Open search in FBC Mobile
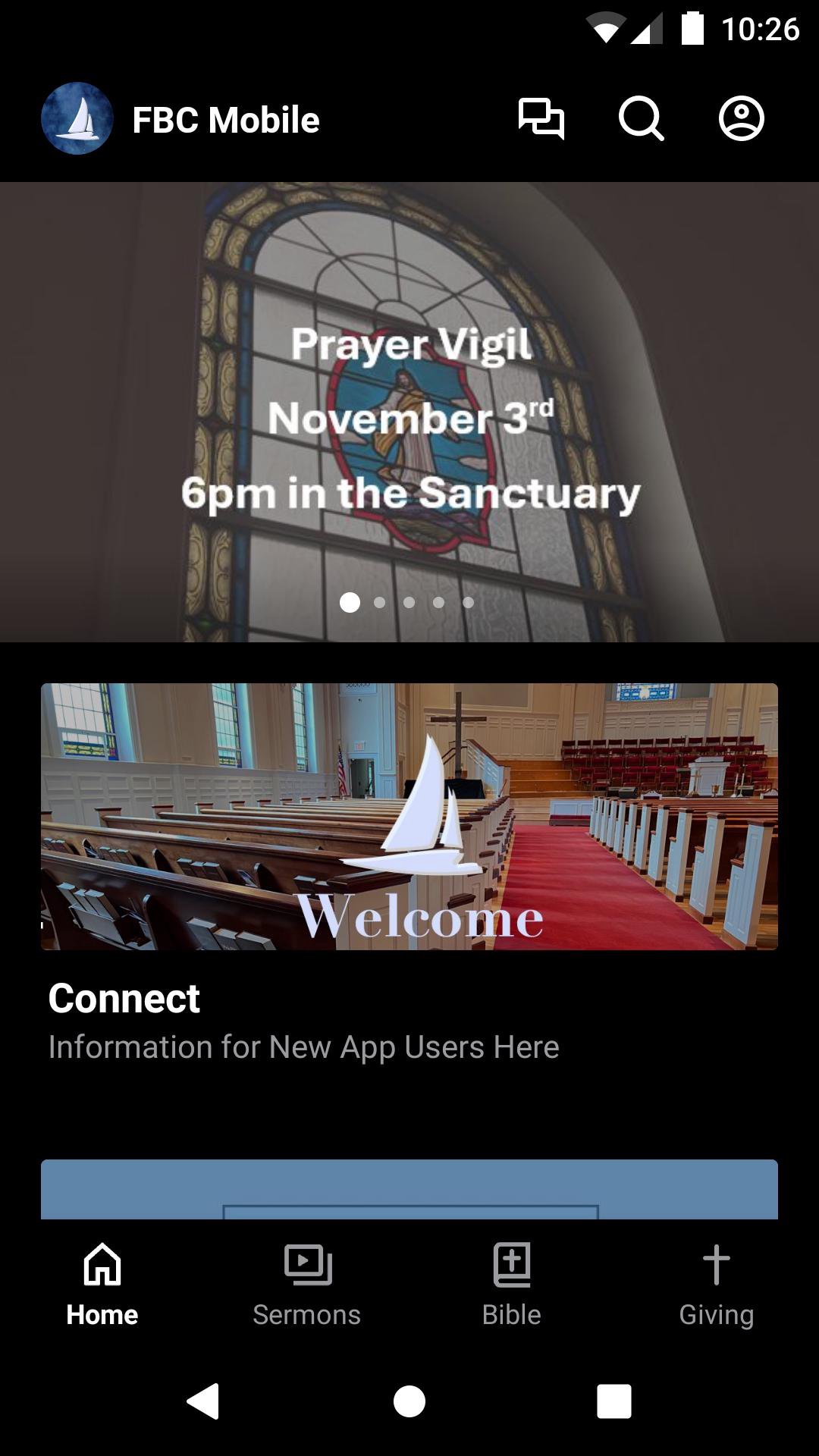Viewport: 819px width, 1456px height. (x=641, y=119)
